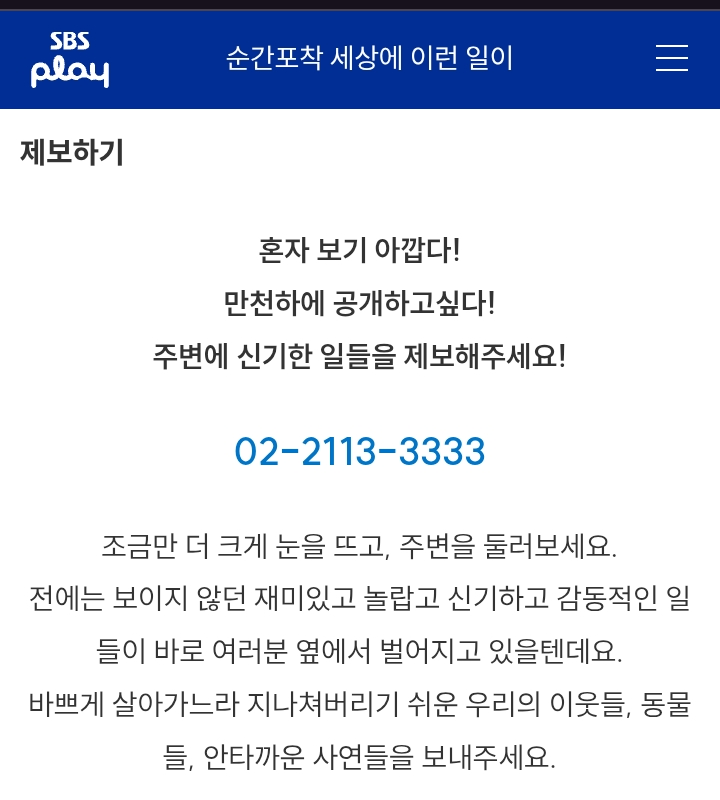Open the hamburger menu
The width and height of the screenshot is (720, 800).
pos(671,58)
